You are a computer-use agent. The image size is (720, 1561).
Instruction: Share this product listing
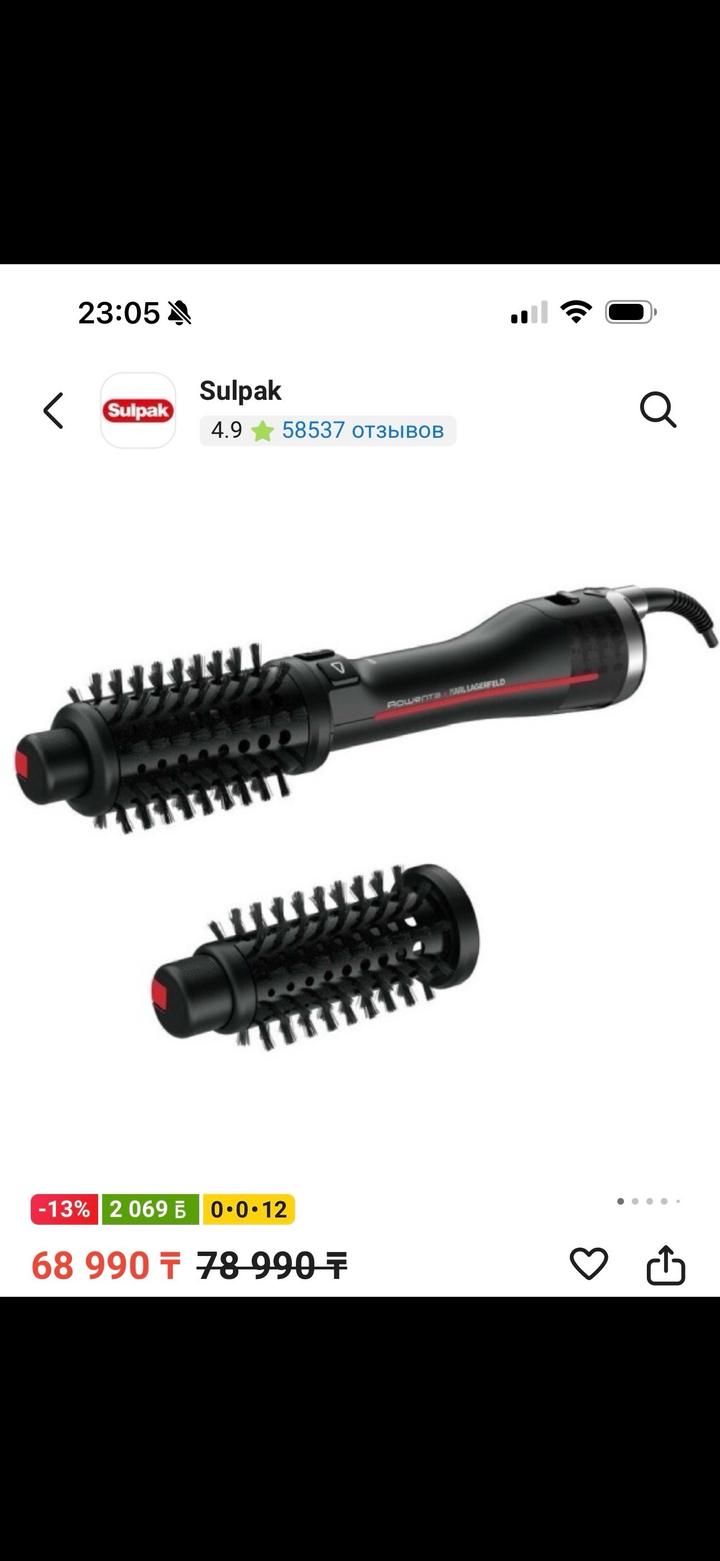point(665,1265)
